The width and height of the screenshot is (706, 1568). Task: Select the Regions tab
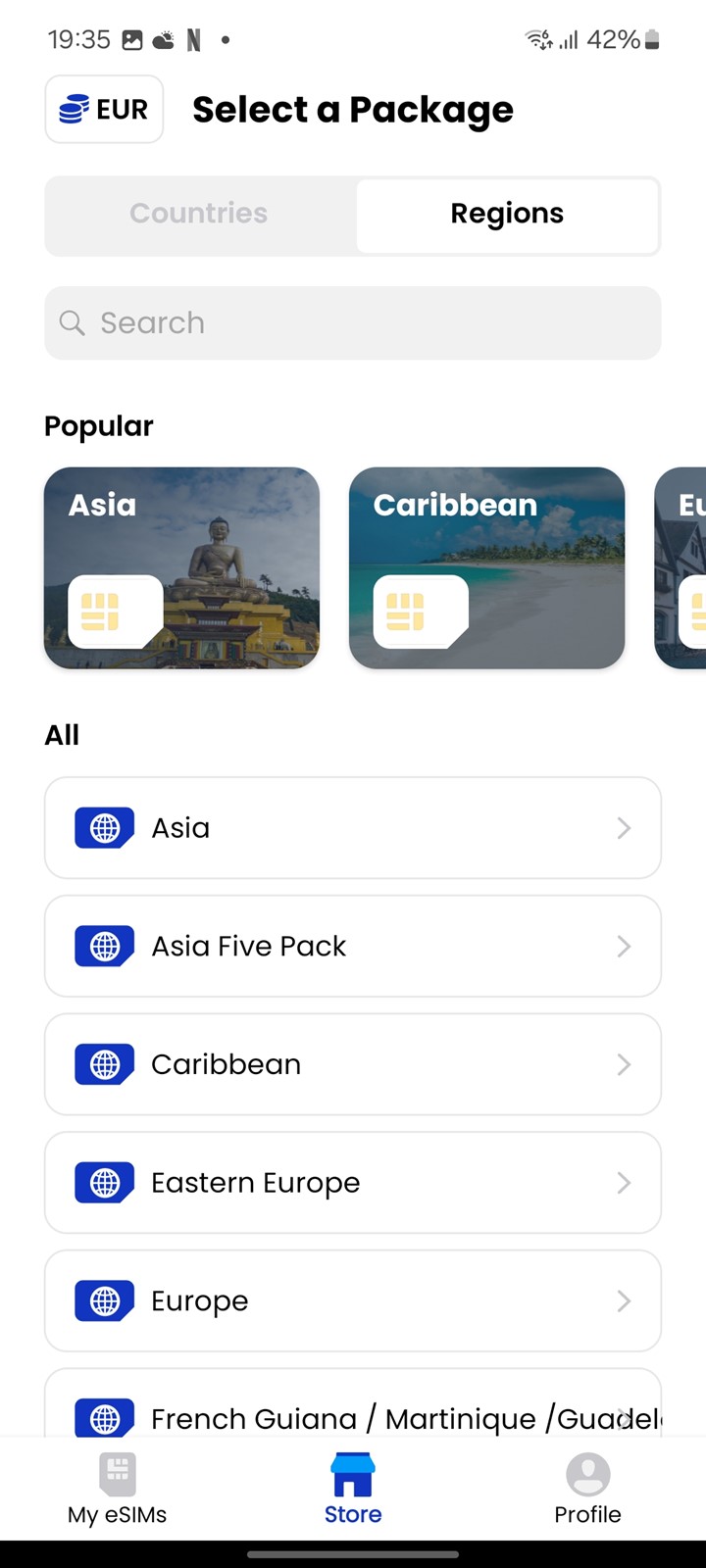507,214
